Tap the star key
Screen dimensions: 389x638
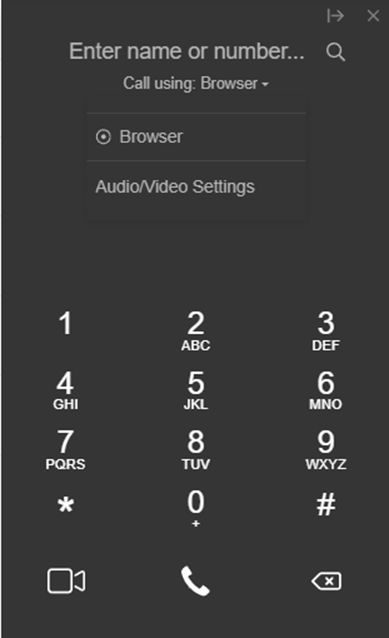click(66, 505)
